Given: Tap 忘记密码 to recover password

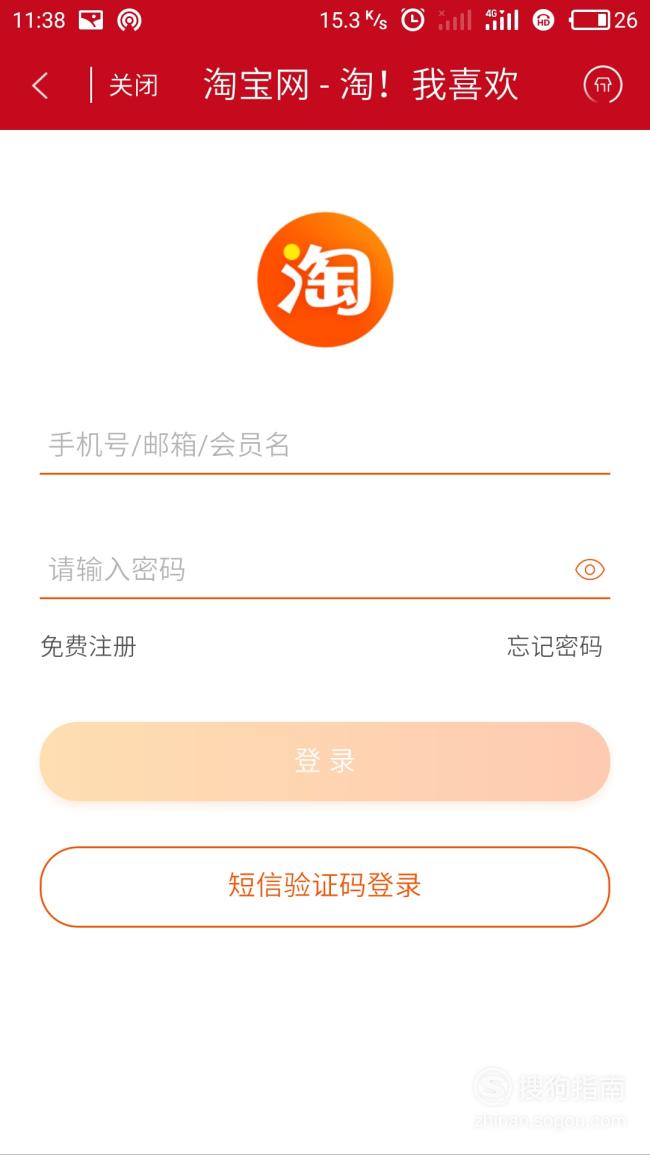Looking at the screenshot, I should coord(555,647).
